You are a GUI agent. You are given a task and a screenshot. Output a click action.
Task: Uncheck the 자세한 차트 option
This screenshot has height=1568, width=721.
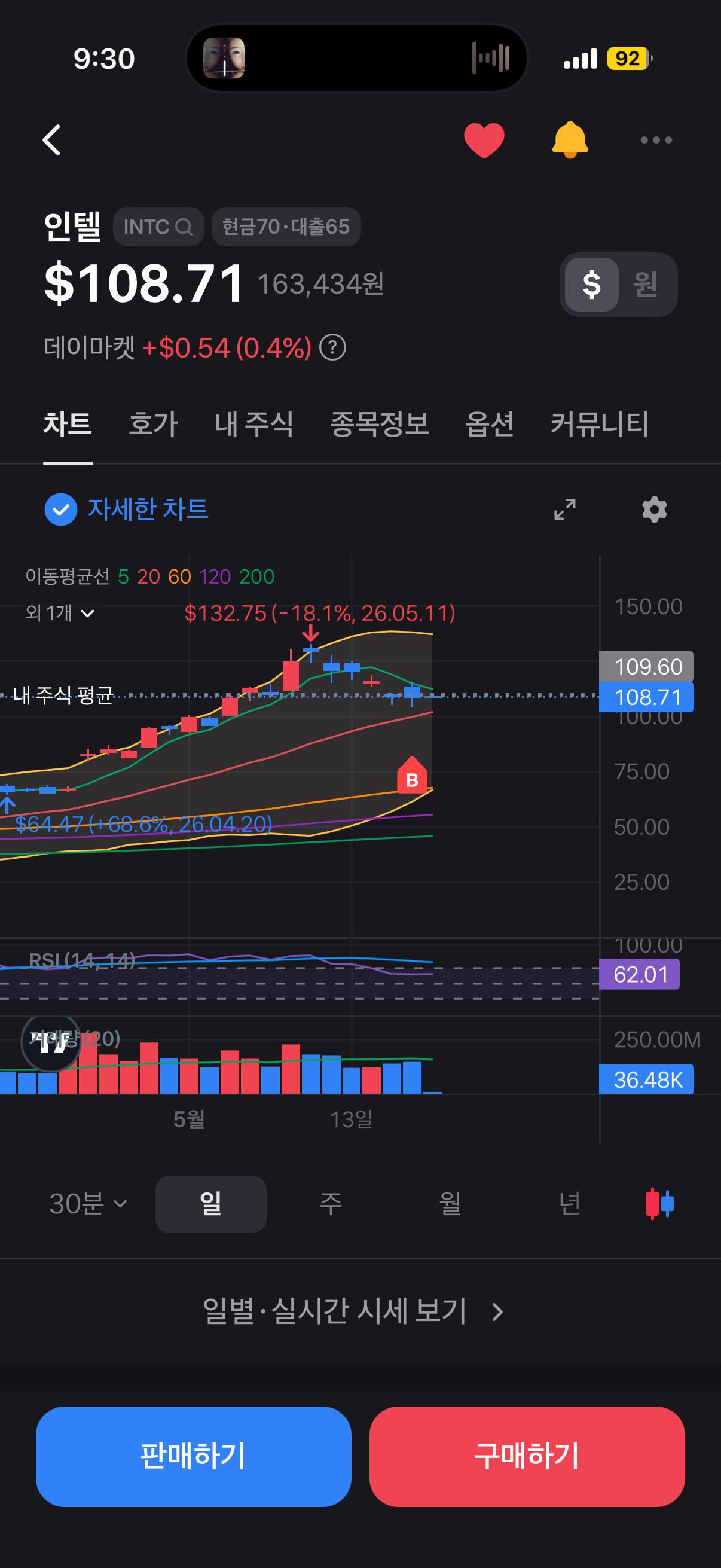tap(127, 509)
